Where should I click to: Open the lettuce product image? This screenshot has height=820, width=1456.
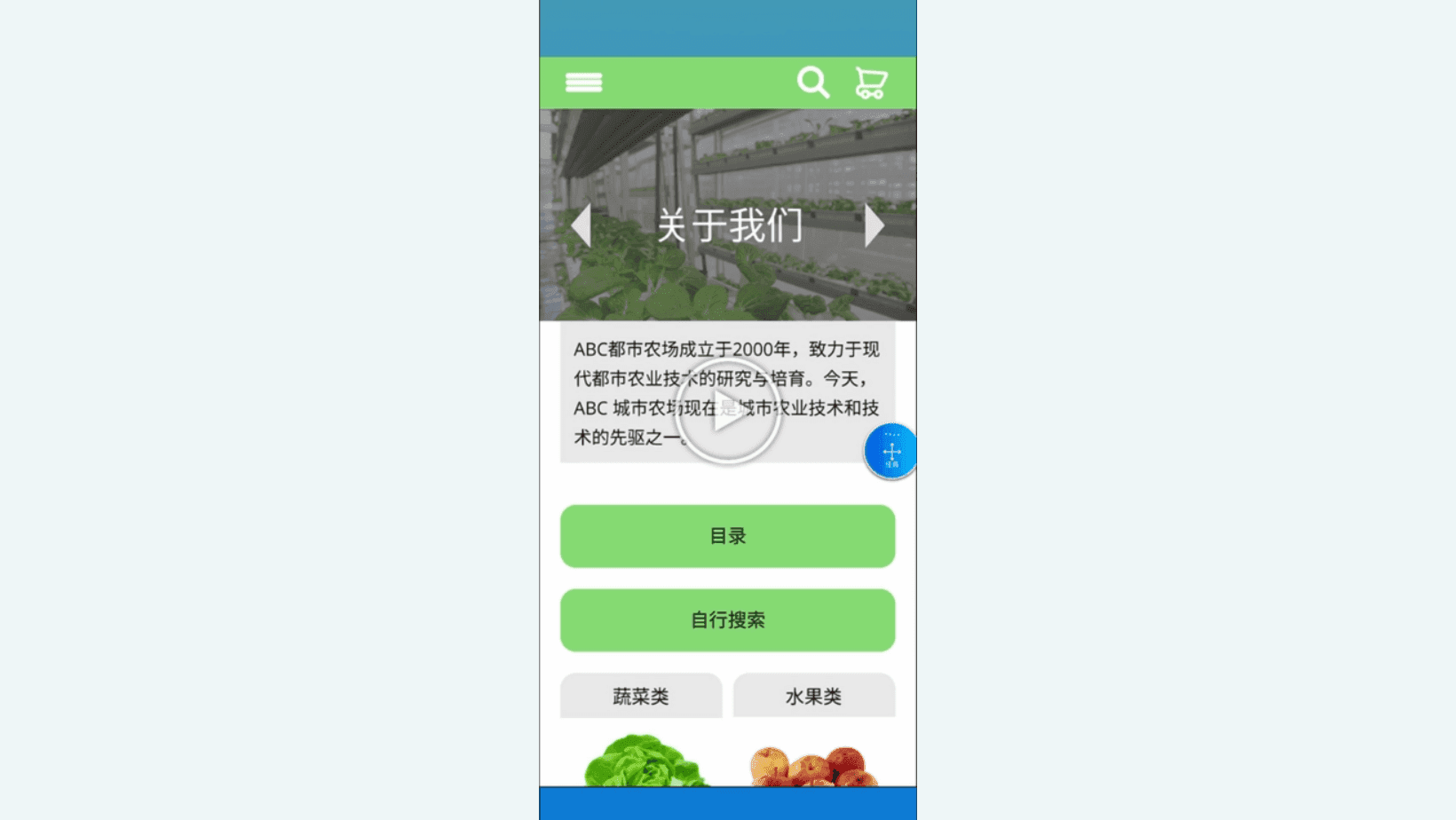click(x=645, y=761)
